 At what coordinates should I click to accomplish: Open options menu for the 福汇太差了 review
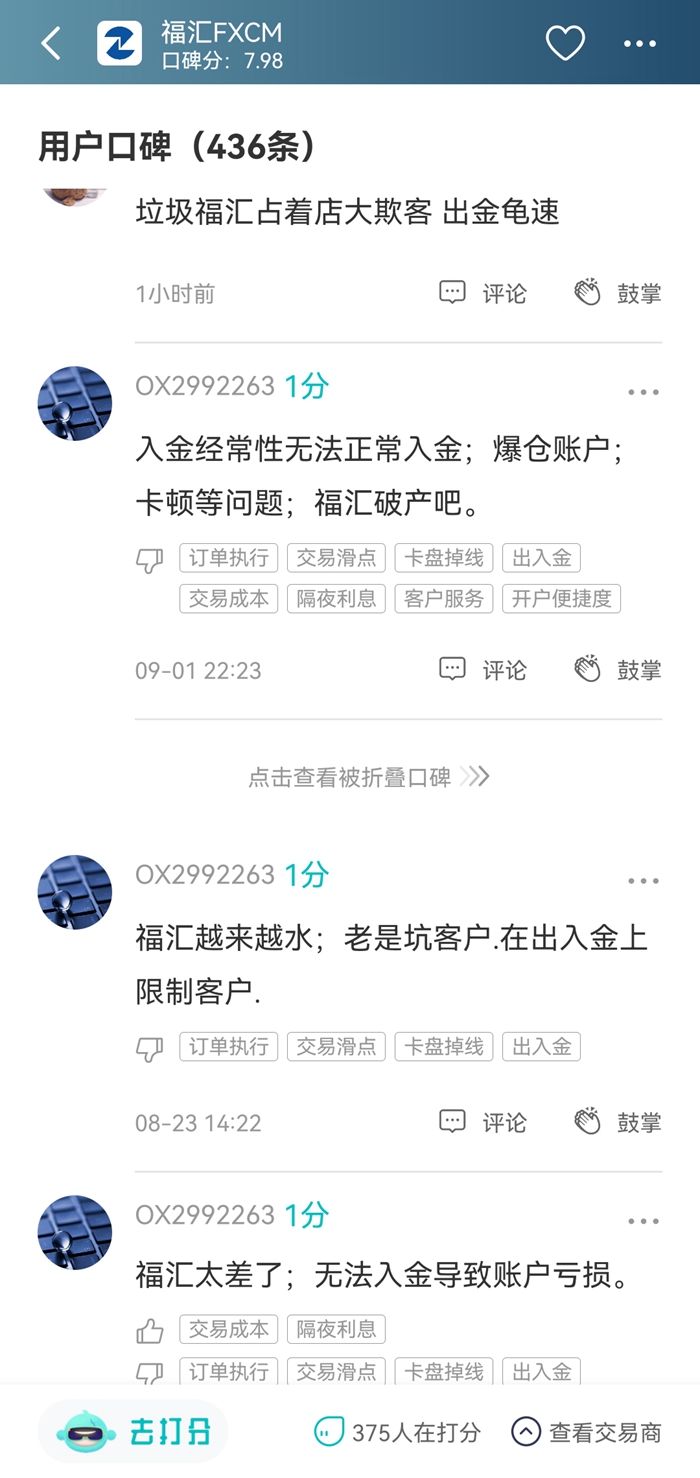point(643,1221)
